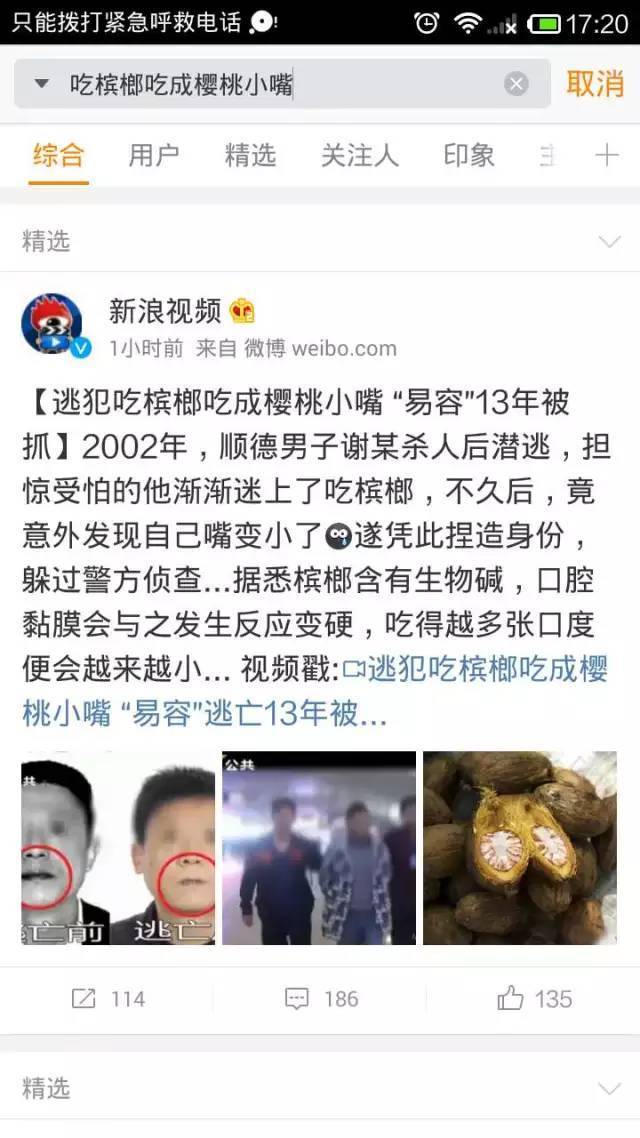
Task: Switch to the 用户 tab
Action: pos(154,156)
